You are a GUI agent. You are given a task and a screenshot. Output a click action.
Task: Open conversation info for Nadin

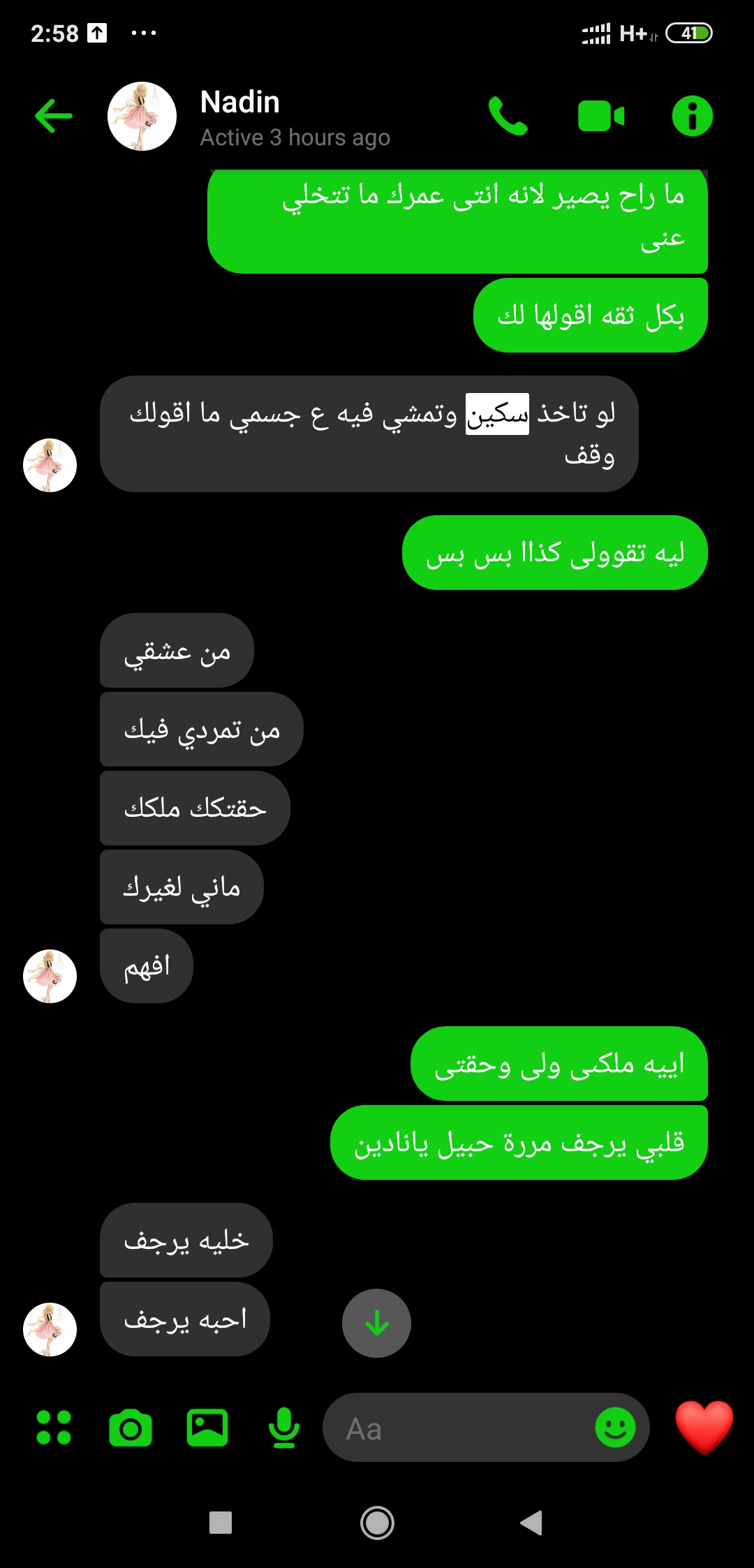(x=692, y=116)
